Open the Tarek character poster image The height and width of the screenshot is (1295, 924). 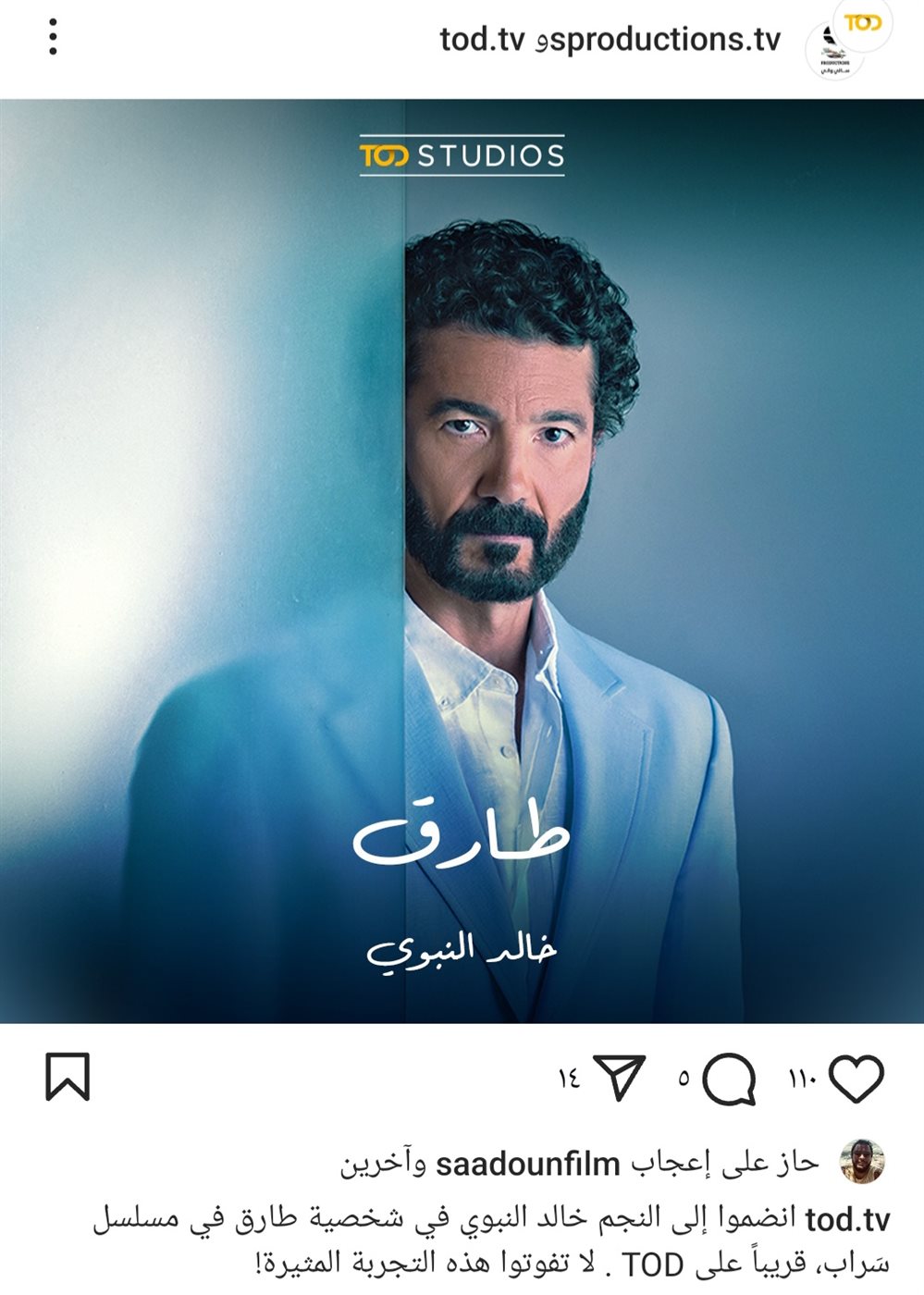462,561
